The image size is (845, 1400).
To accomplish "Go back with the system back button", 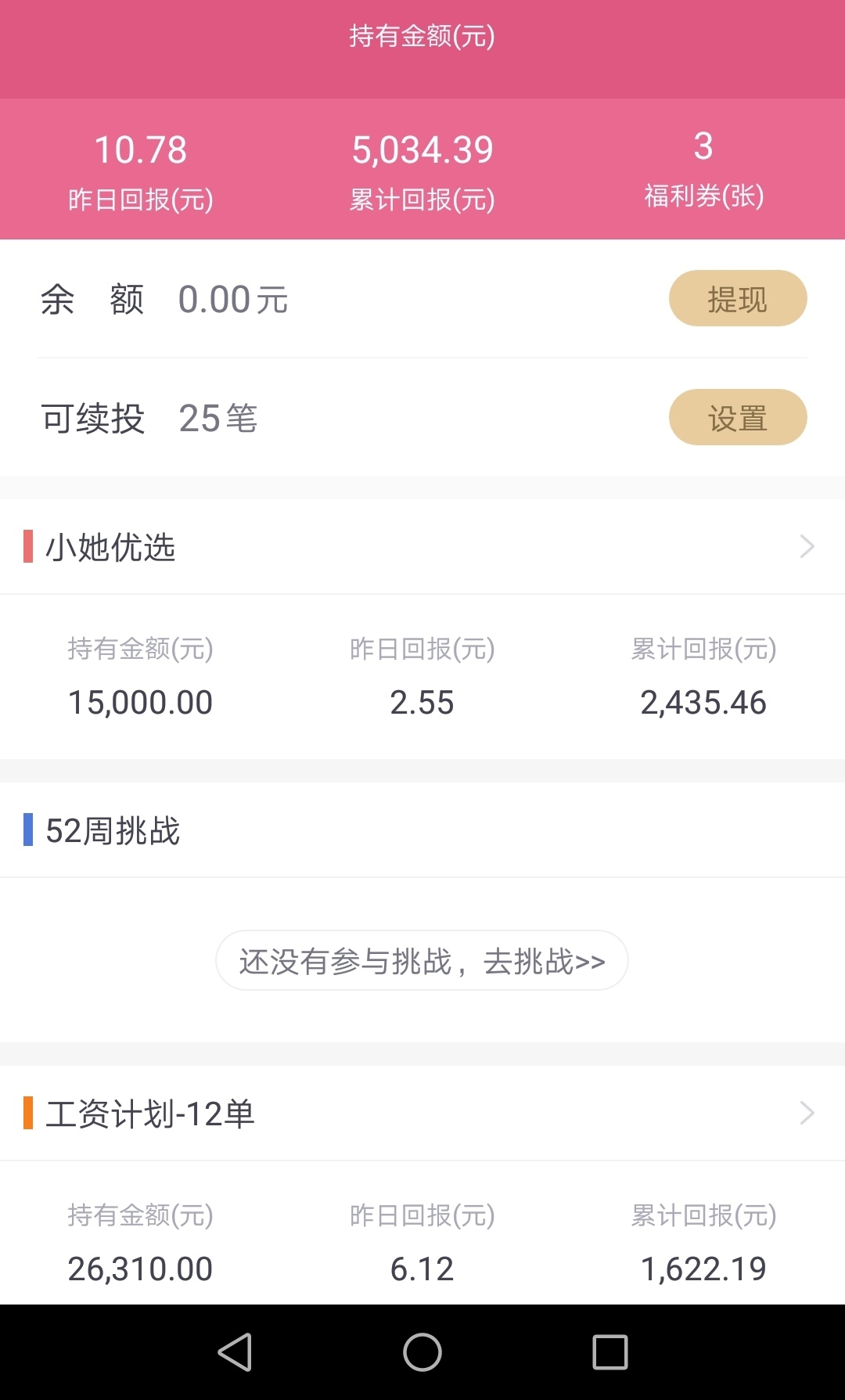I will point(235,1351).
